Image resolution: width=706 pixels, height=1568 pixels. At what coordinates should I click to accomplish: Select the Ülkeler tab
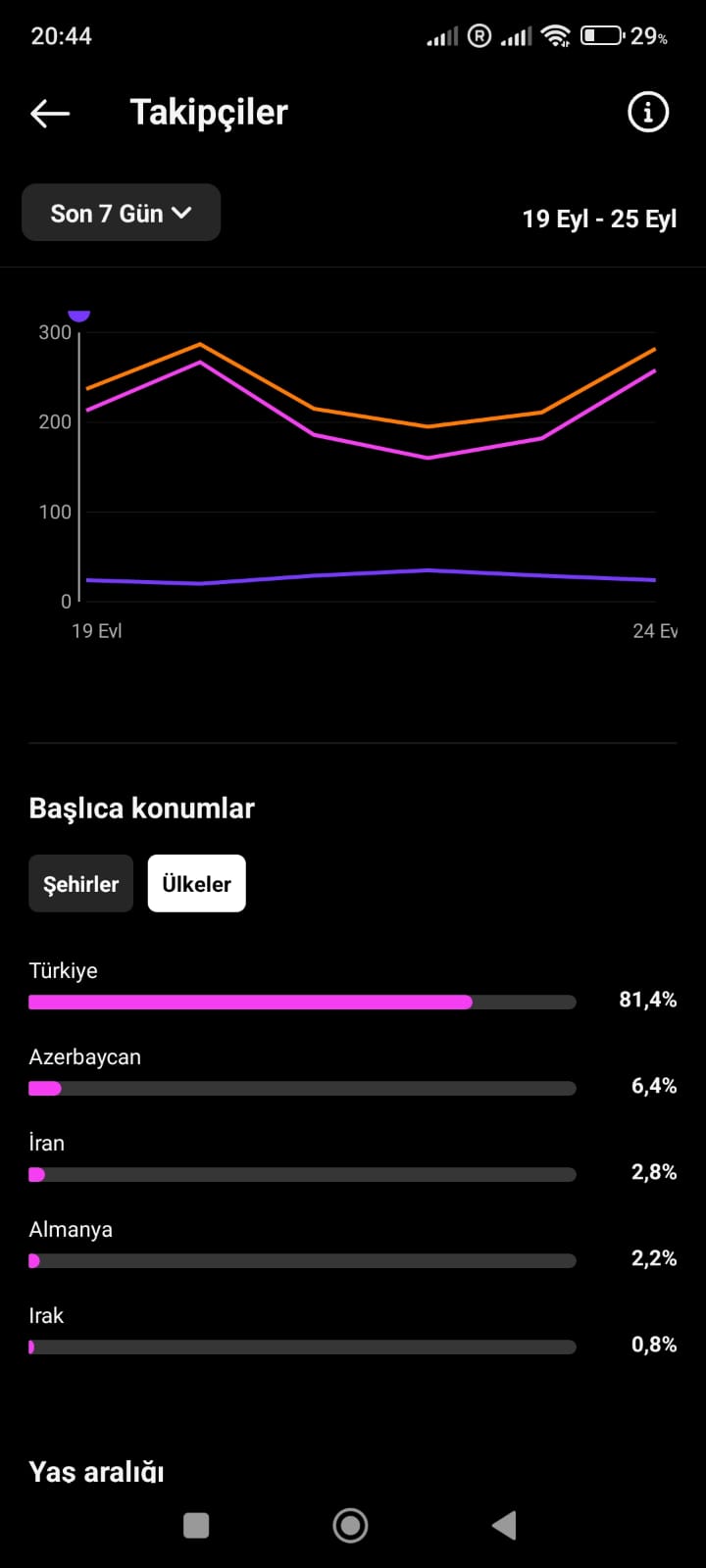[x=197, y=884]
